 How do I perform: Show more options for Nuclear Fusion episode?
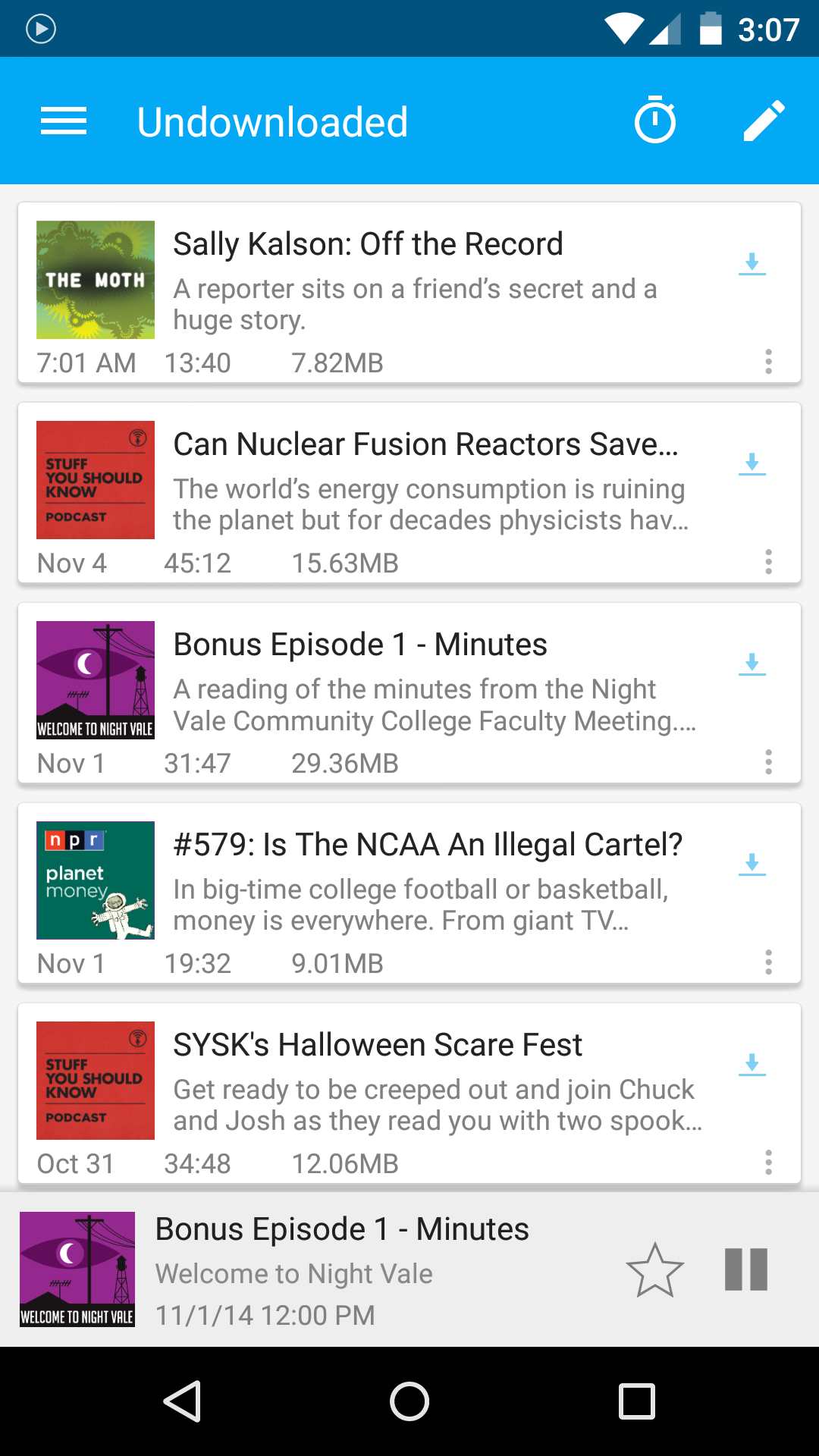point(768,562)
